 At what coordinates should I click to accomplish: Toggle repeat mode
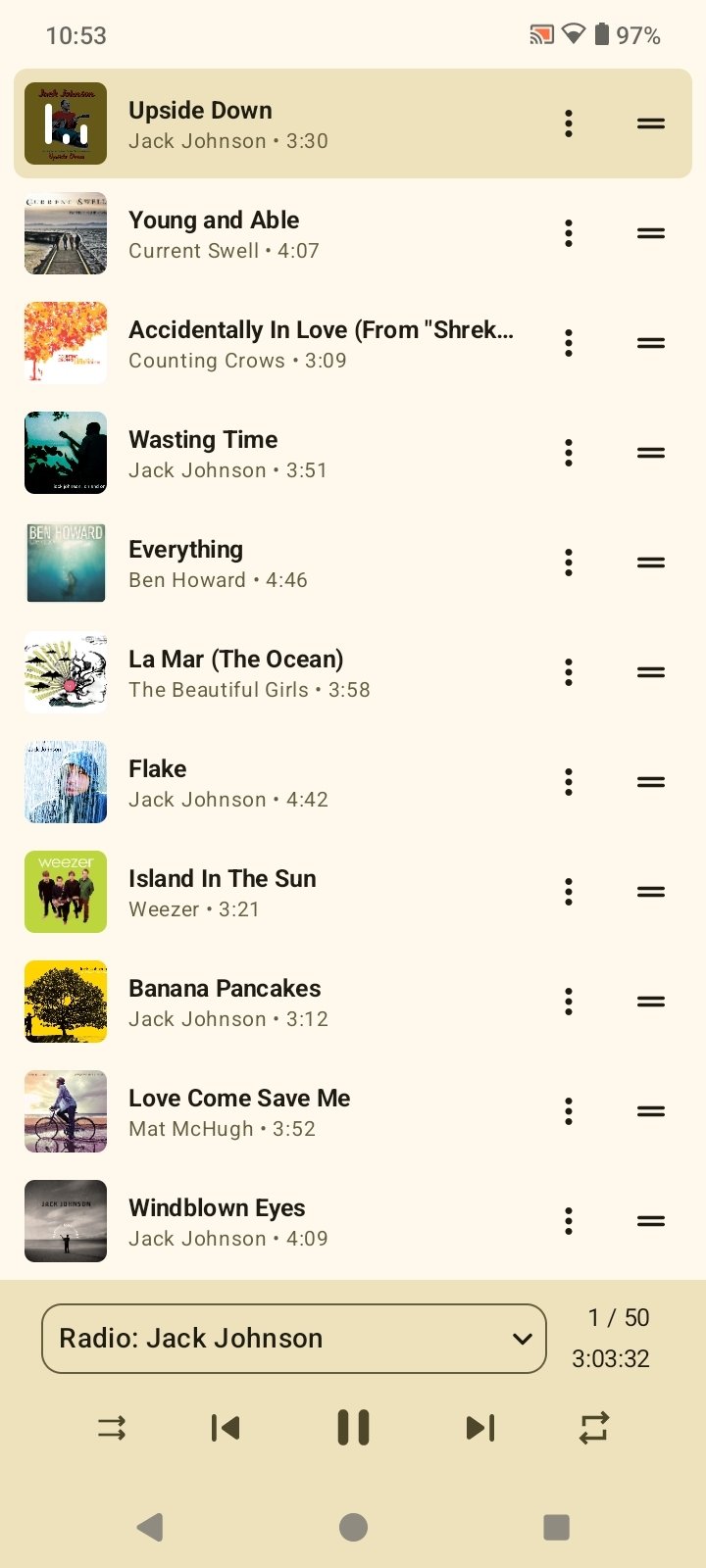(594, 1428)
